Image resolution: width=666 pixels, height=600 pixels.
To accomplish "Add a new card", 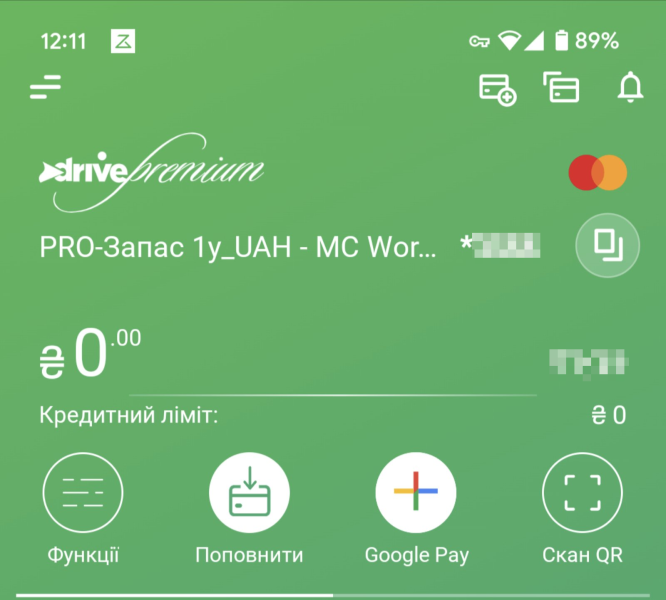I will (497, 89).
